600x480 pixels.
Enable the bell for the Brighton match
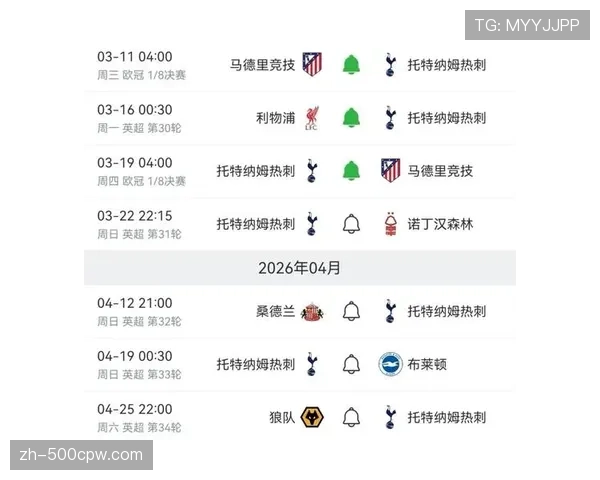351,364
